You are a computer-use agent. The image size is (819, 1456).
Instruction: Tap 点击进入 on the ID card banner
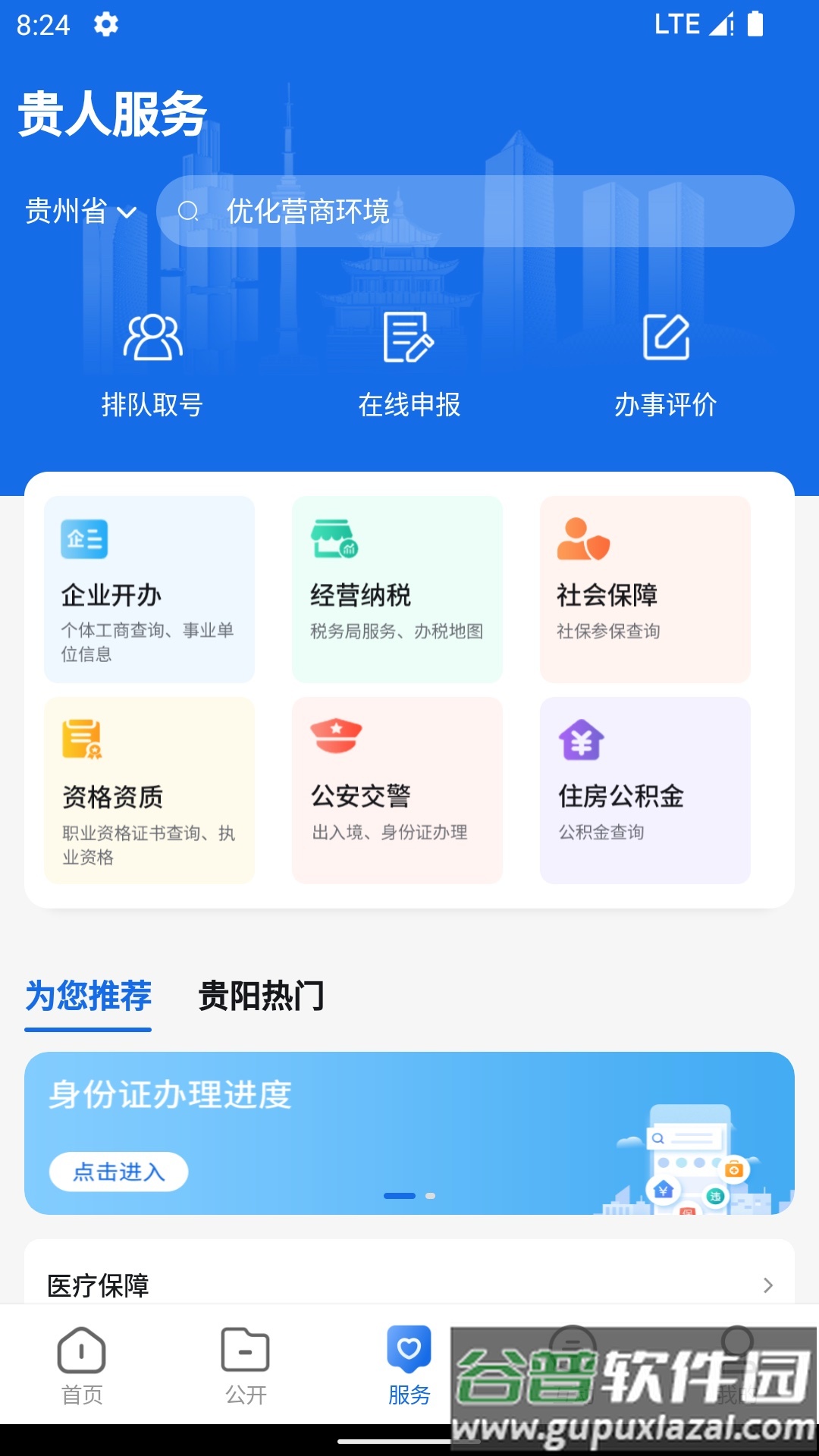(119, 1172)
